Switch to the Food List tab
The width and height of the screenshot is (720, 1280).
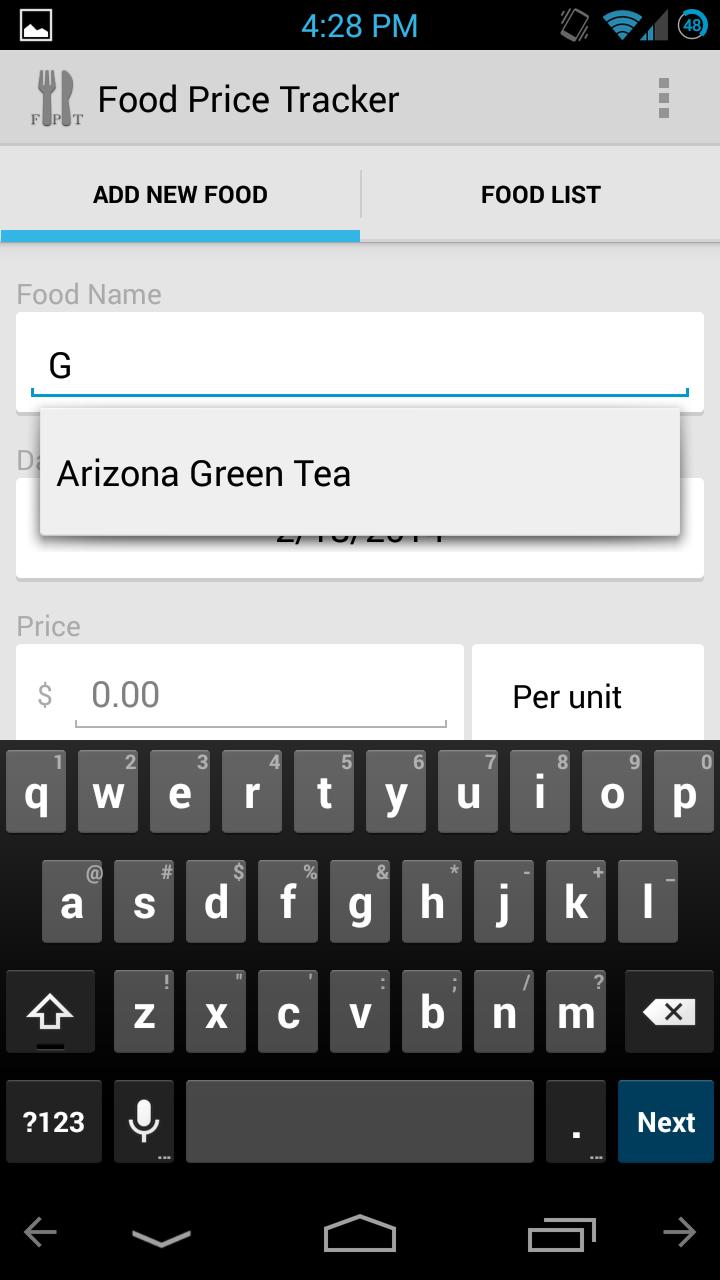[x=540, y=195]
